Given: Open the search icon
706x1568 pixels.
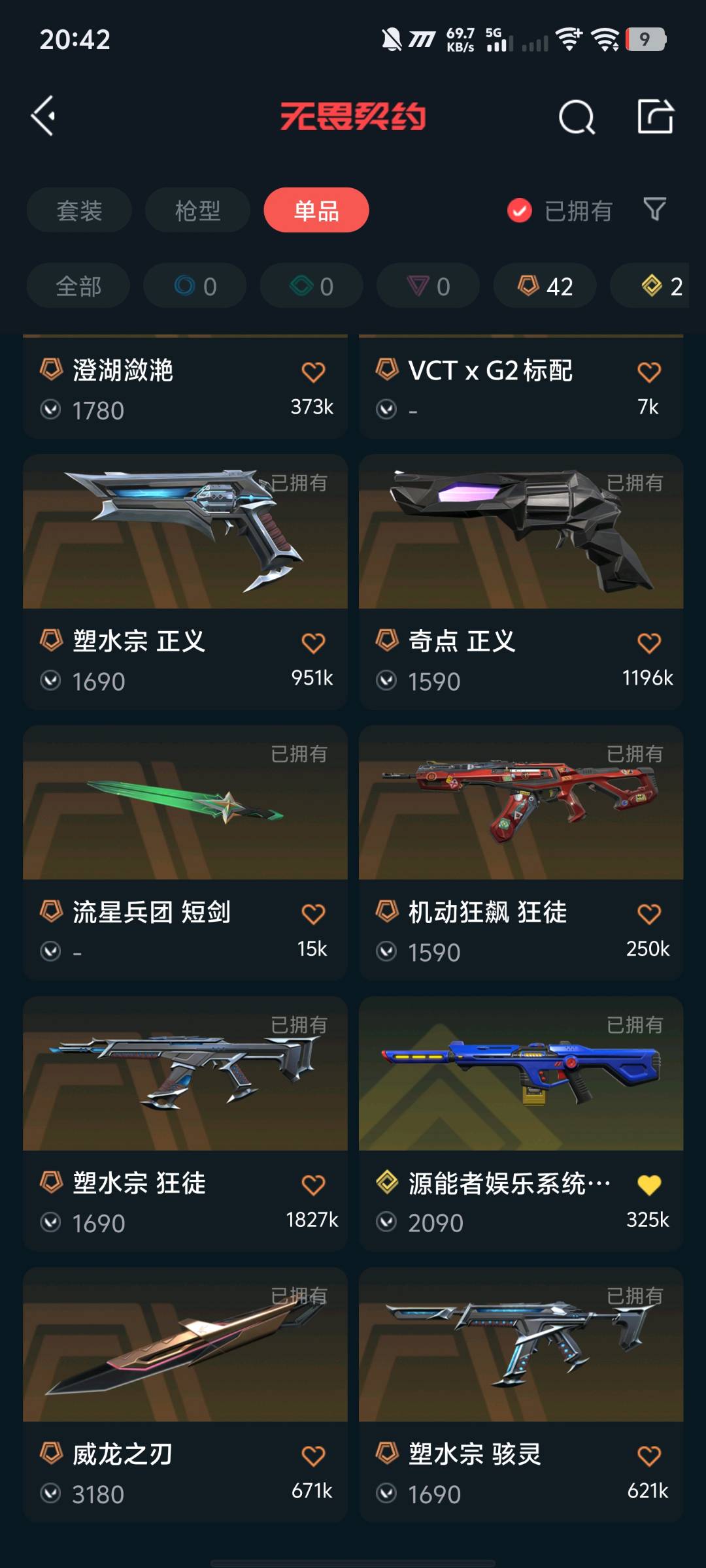Looking at the screenshot, I should [577, 118].
